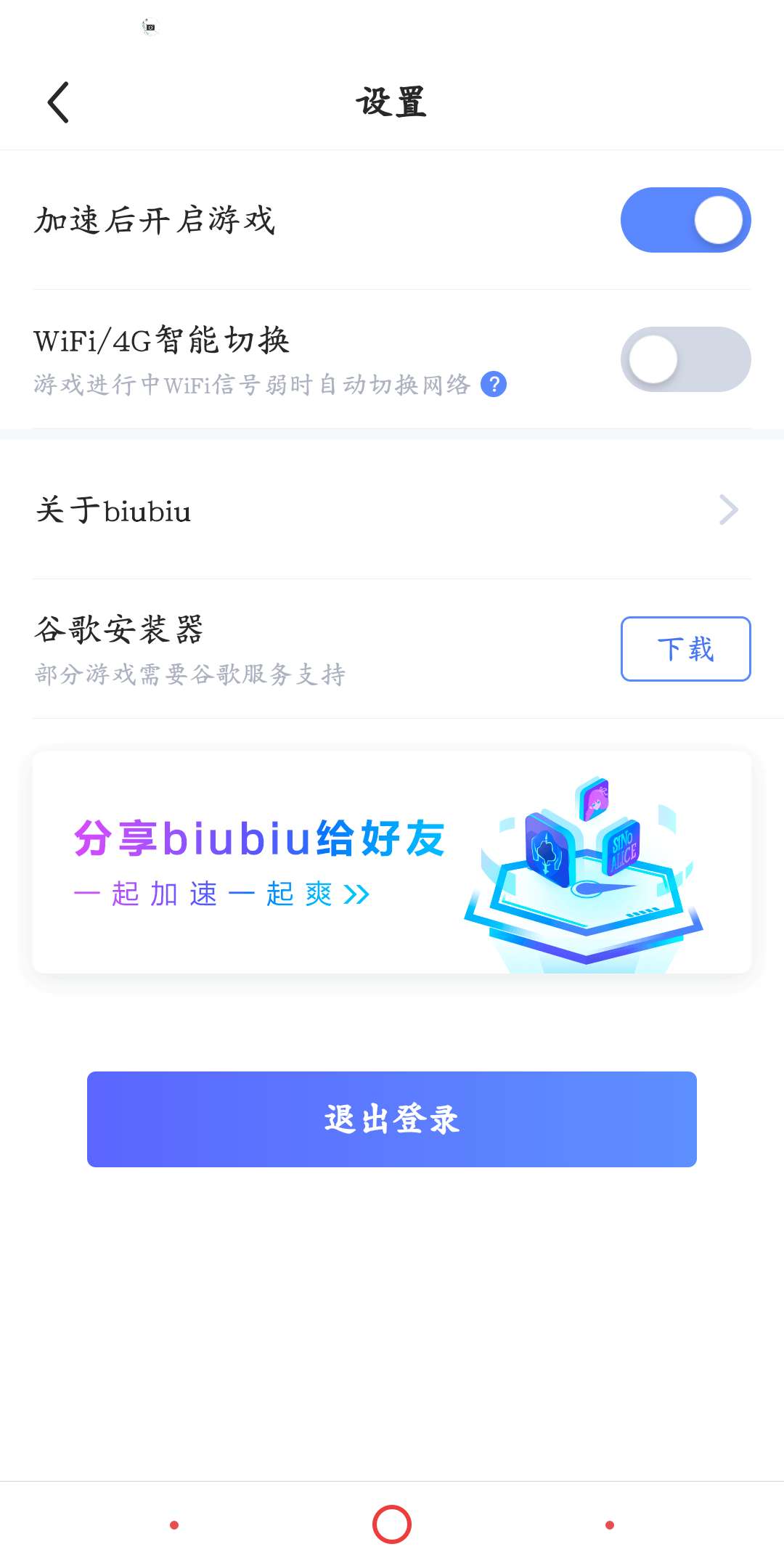784x1568 pixels.
Task: Tap 下载 for 谷歌安装器
Action: [x=685, y=649]
